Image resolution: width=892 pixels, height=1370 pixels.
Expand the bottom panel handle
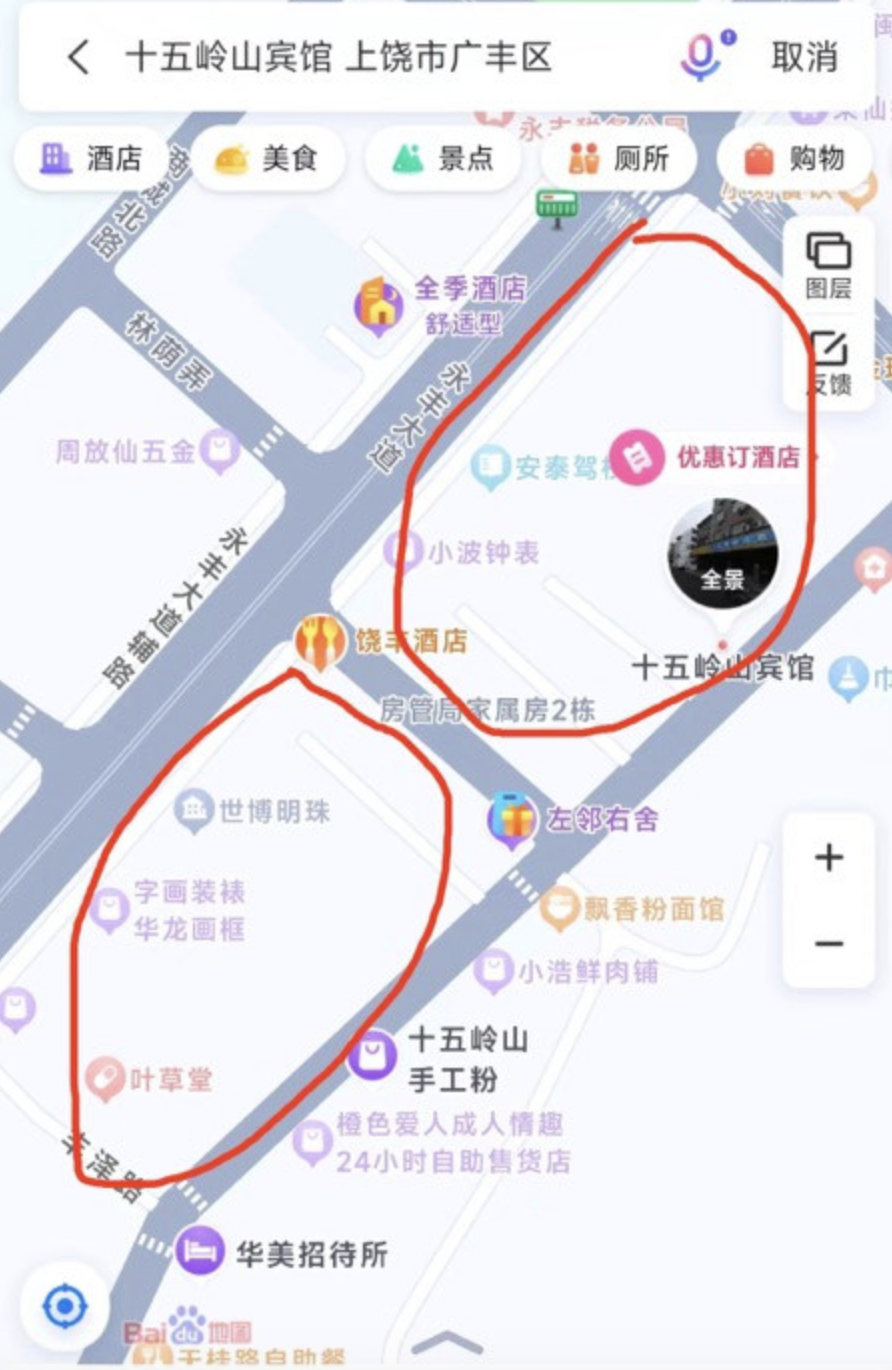pyautogui.click(x=446, y=1342)
